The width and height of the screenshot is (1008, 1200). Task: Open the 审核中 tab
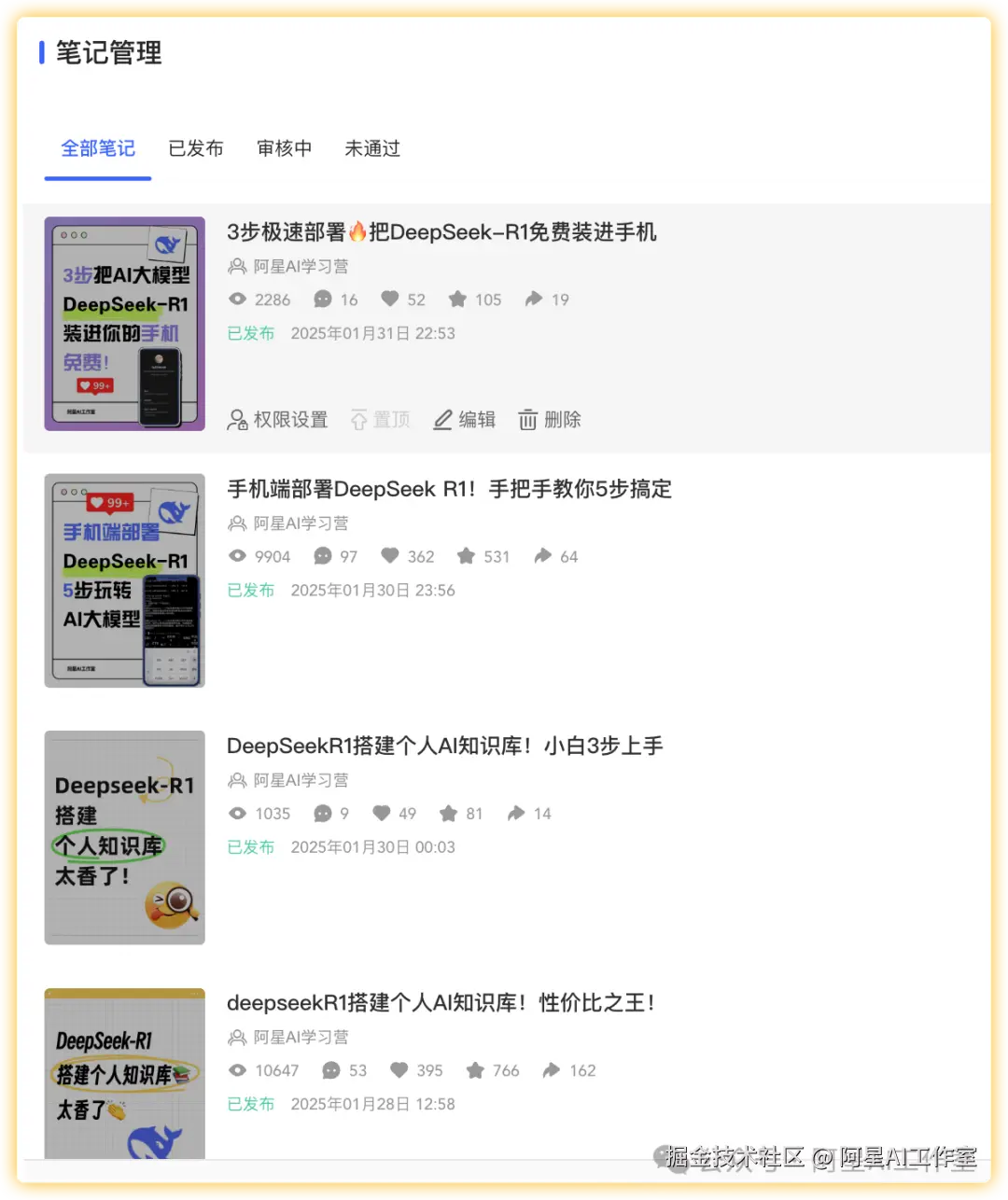(x=284, y=148)
